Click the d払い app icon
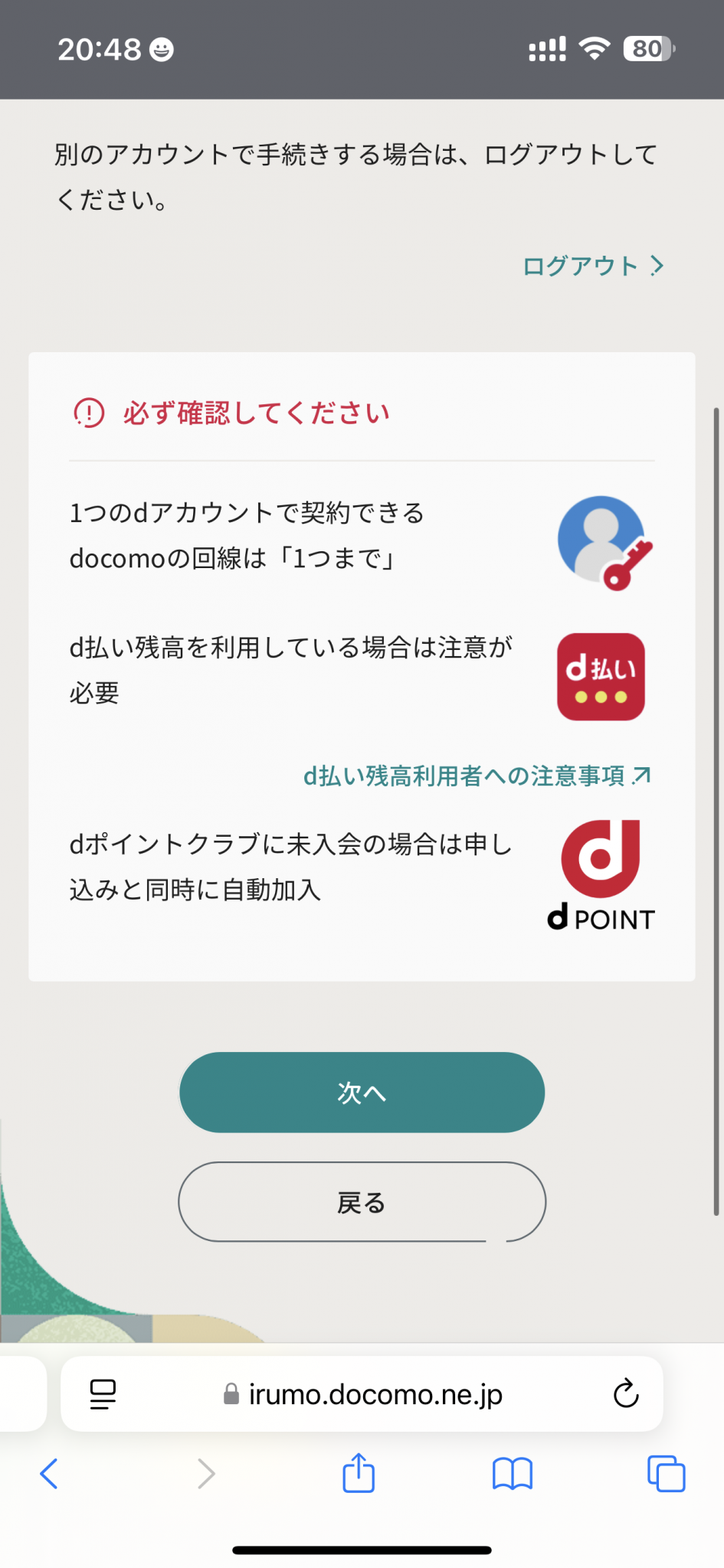The height and width of the screenshot is (1568, 724). point(601,677)
